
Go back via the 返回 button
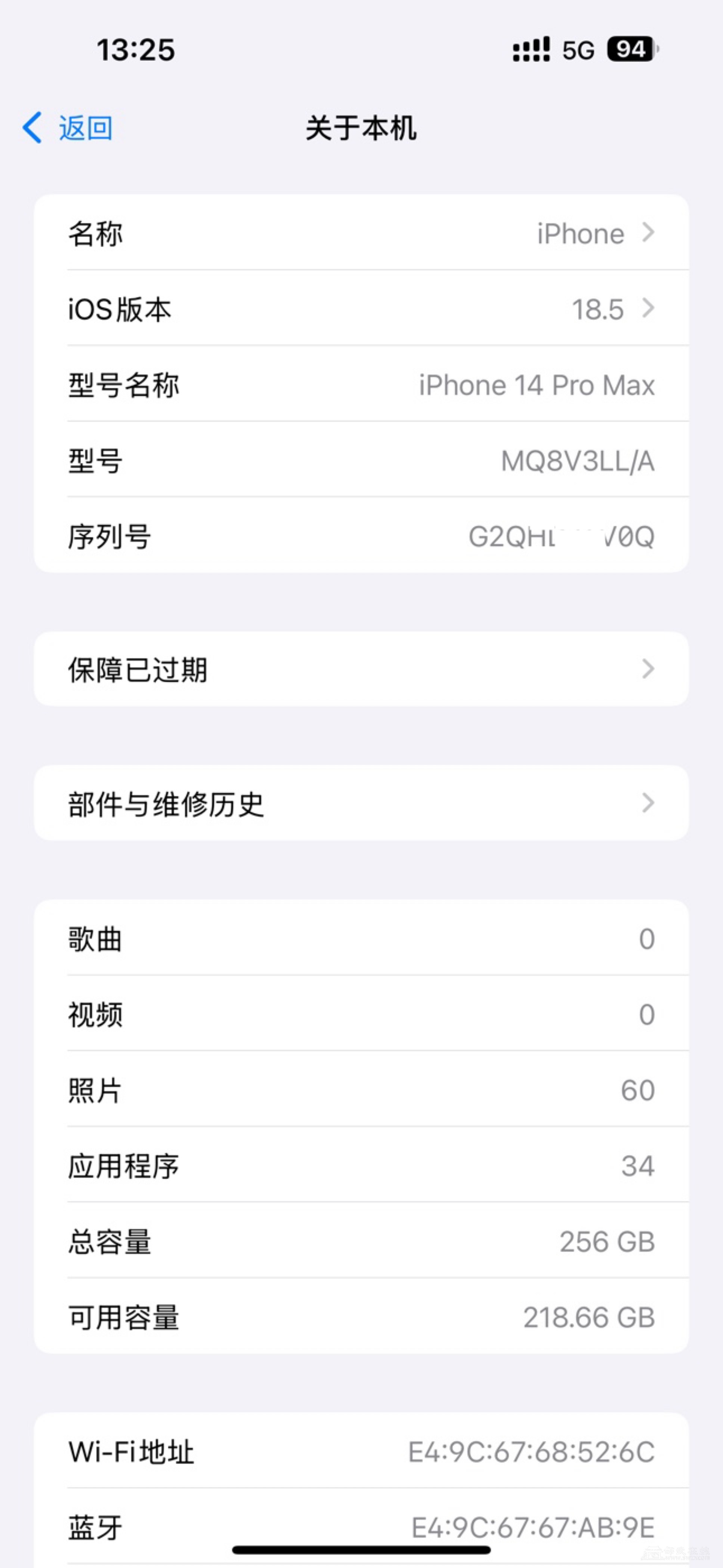68,128
